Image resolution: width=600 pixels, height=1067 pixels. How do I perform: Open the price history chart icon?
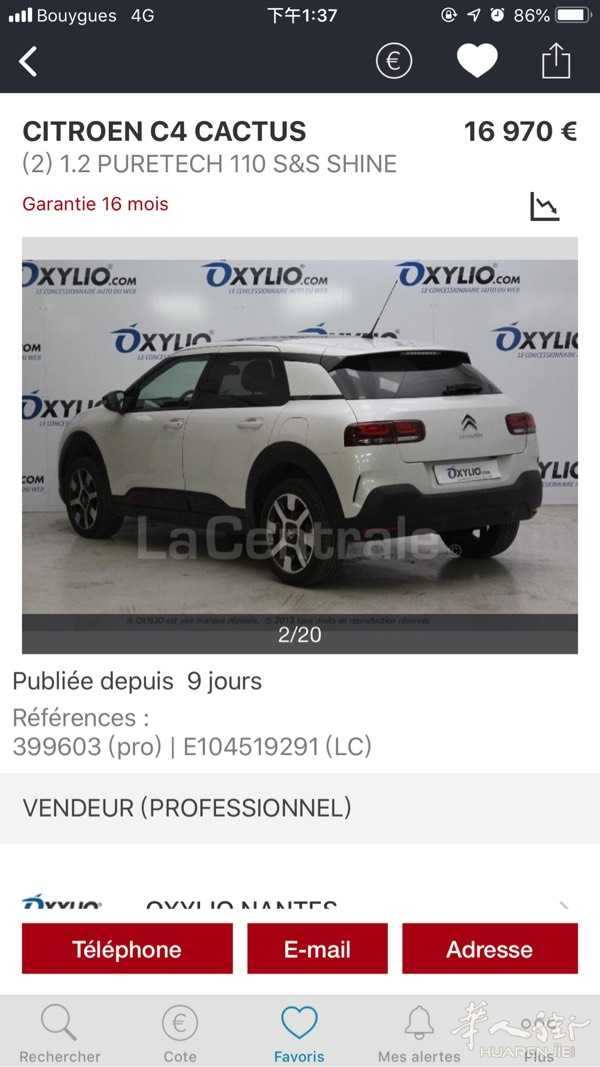point(544,206)
